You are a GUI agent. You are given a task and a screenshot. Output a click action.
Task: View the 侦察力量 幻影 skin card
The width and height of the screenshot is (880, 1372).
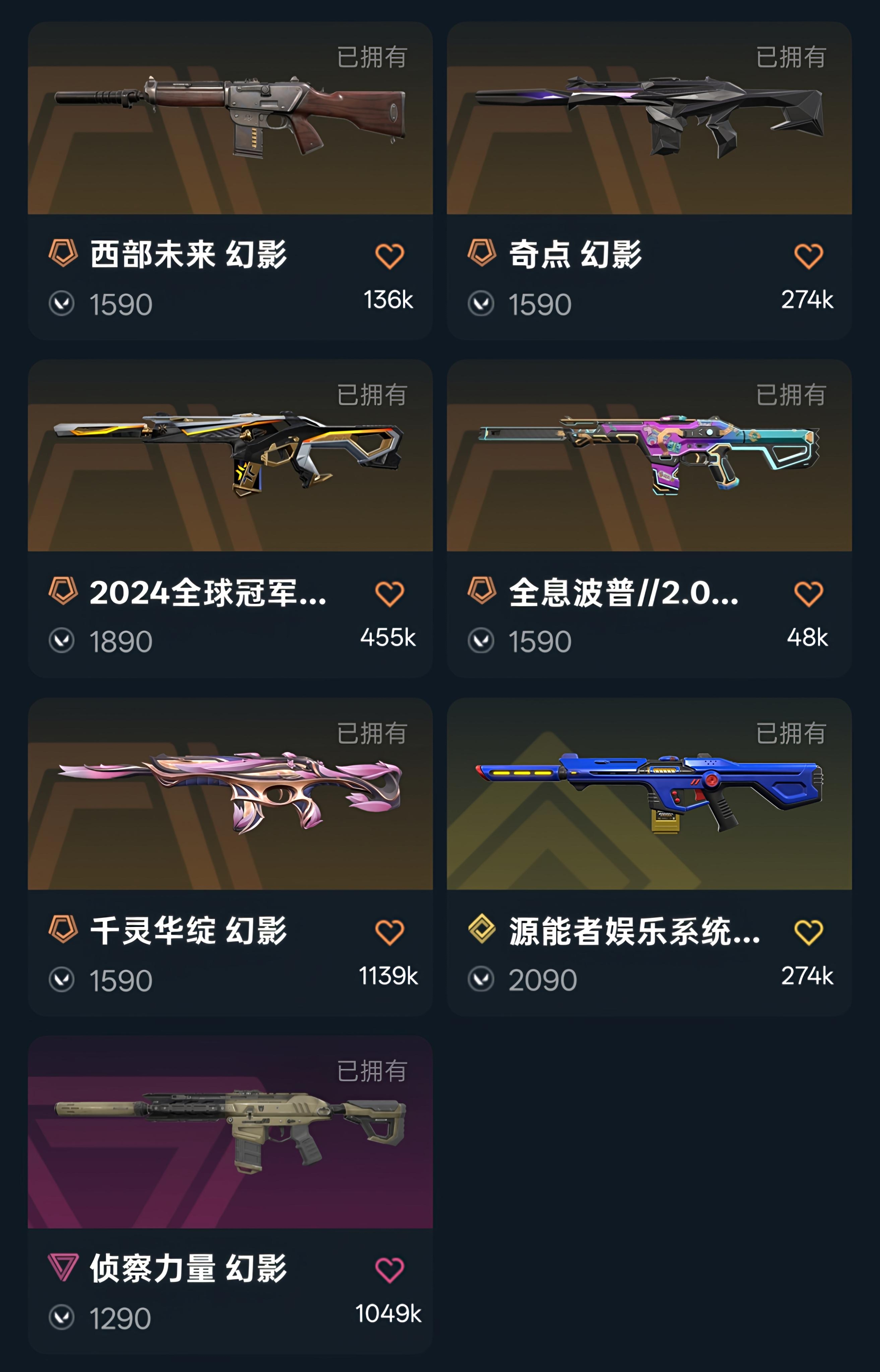(x=230, y=1132)
